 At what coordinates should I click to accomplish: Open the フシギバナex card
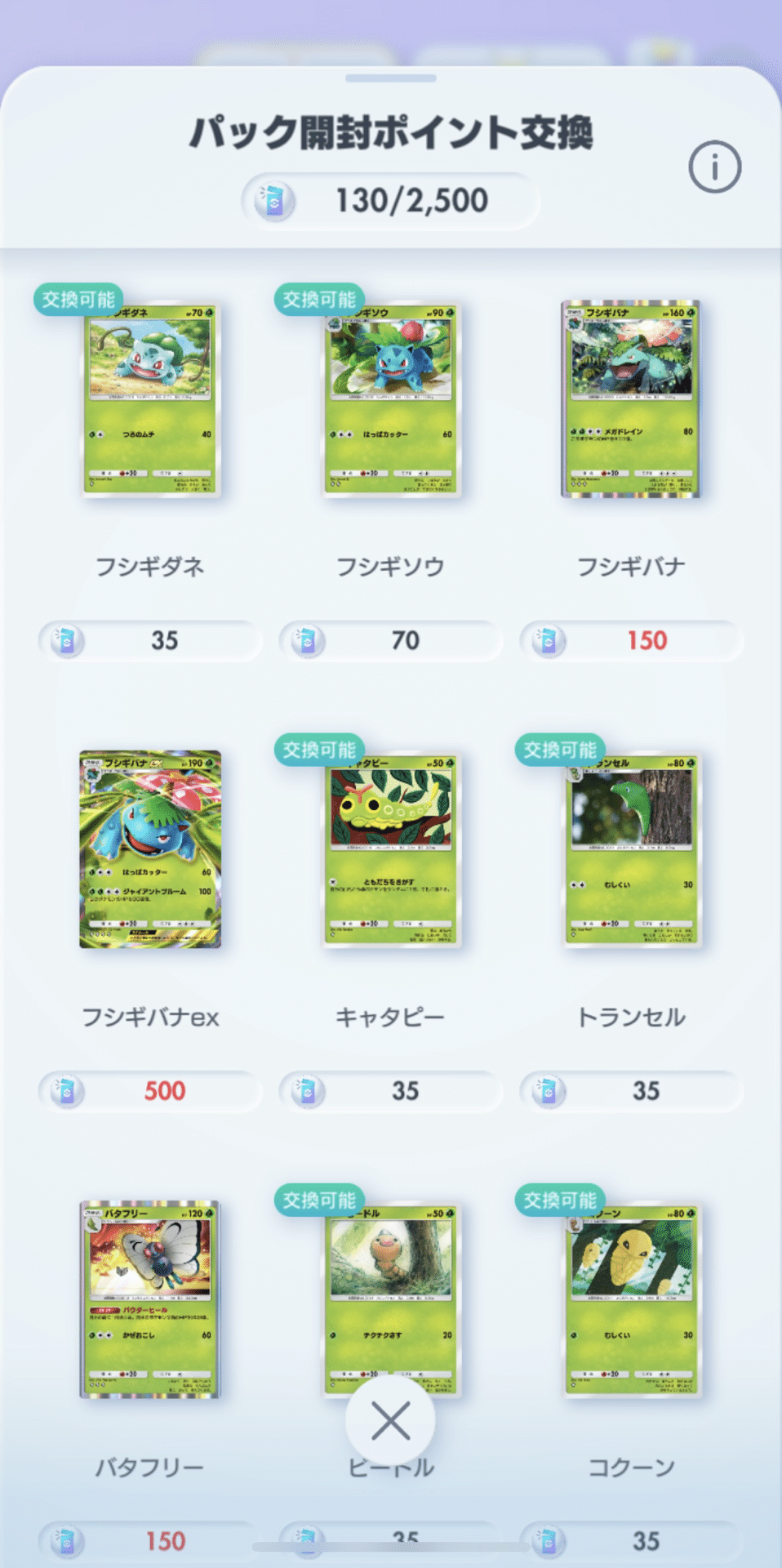150,849
